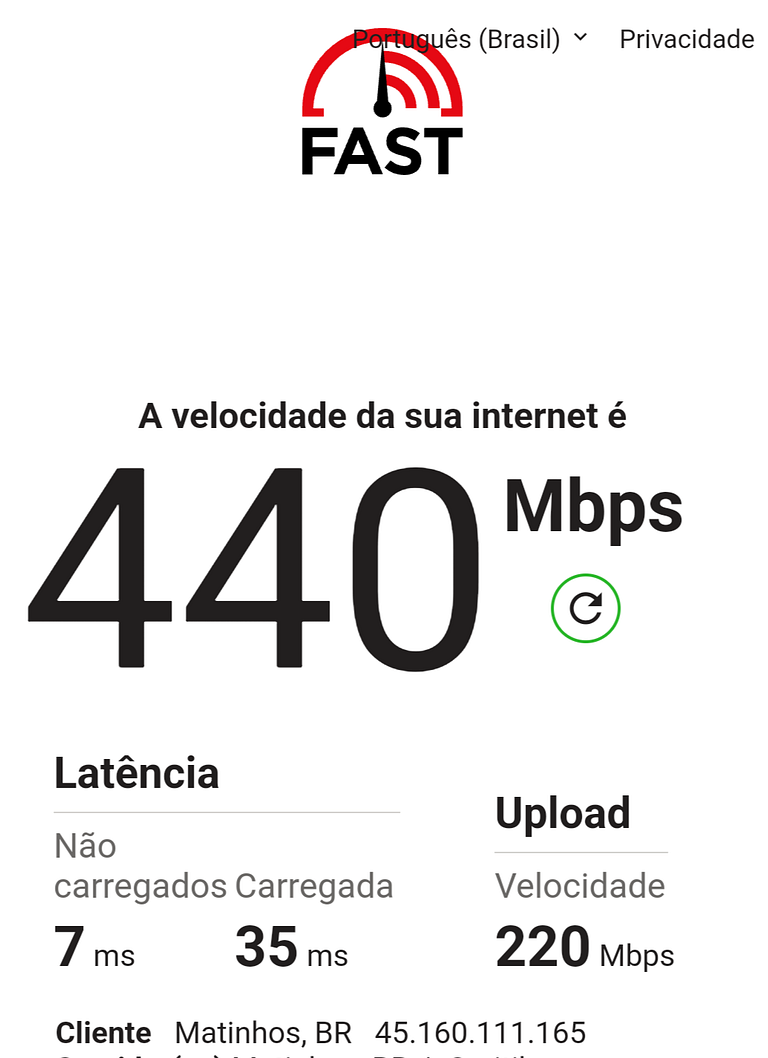Open the Privacidade page
768x1058 pixels.
click(x=687, y=39)
